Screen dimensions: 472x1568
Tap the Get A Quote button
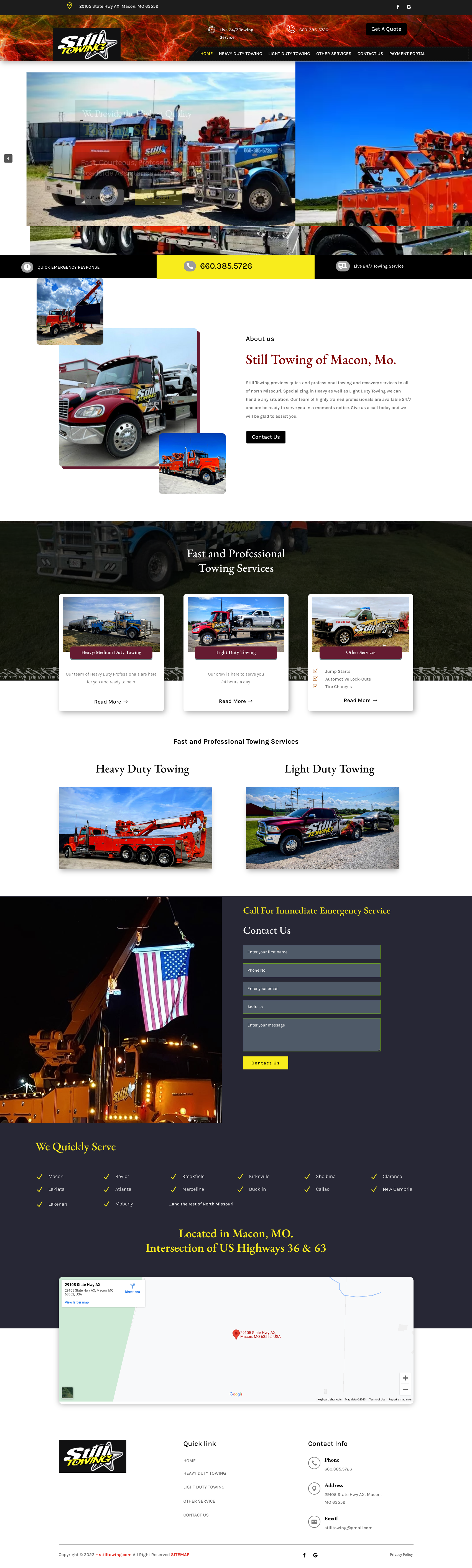[x=386, y=29]
